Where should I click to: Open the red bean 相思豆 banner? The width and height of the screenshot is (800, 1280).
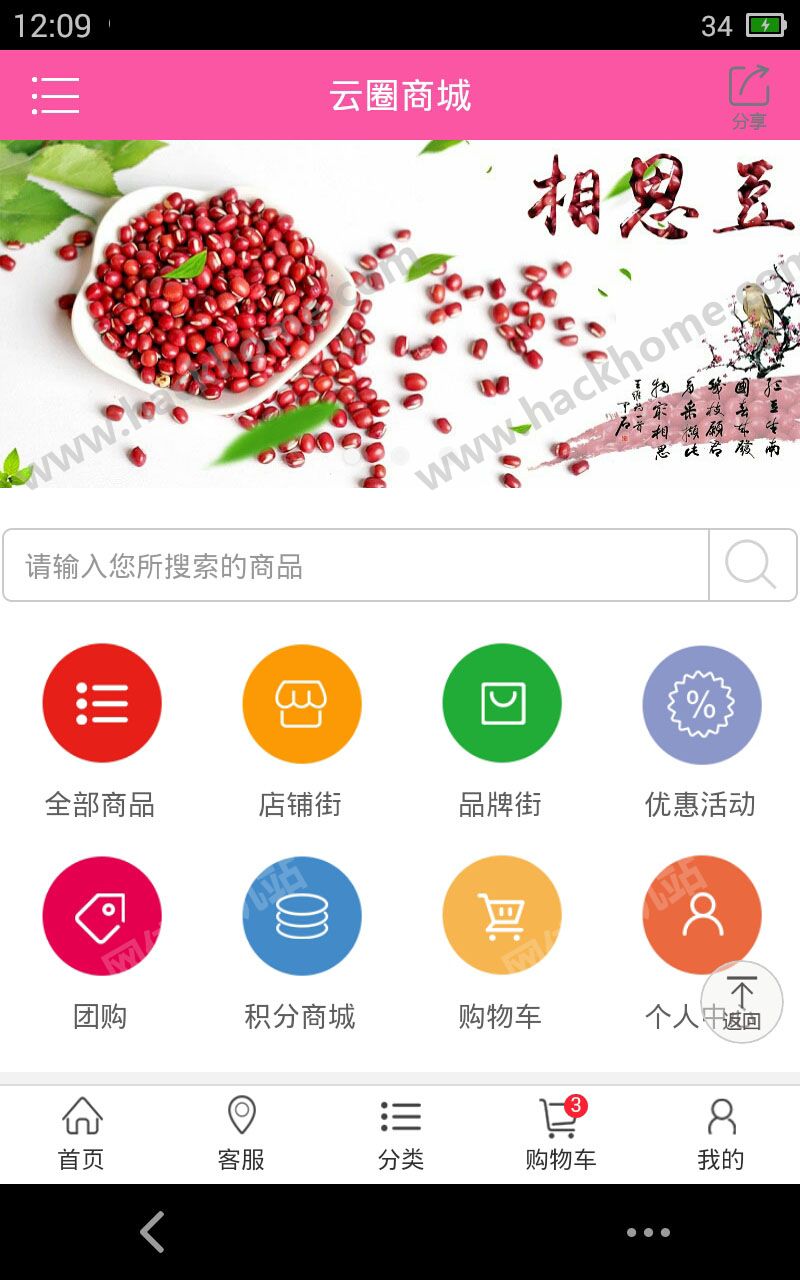click(x=400, y=320)
